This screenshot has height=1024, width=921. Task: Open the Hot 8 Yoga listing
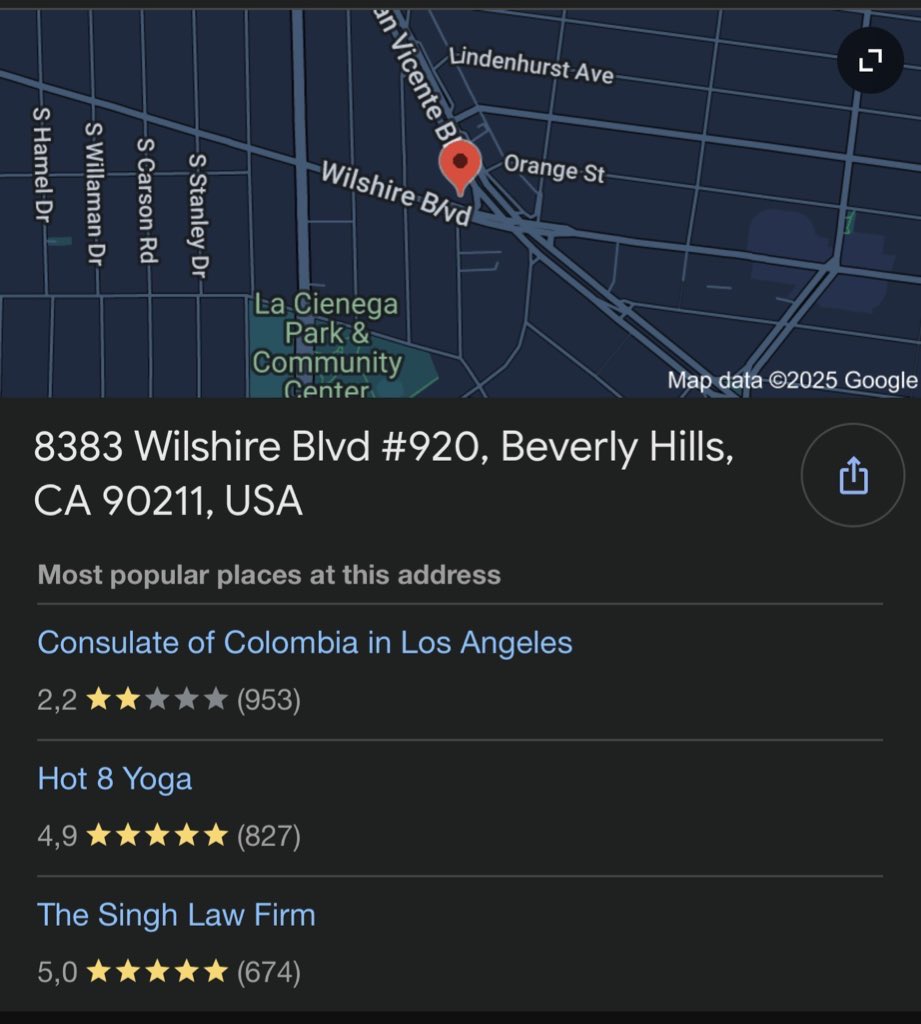coord(115,779)
